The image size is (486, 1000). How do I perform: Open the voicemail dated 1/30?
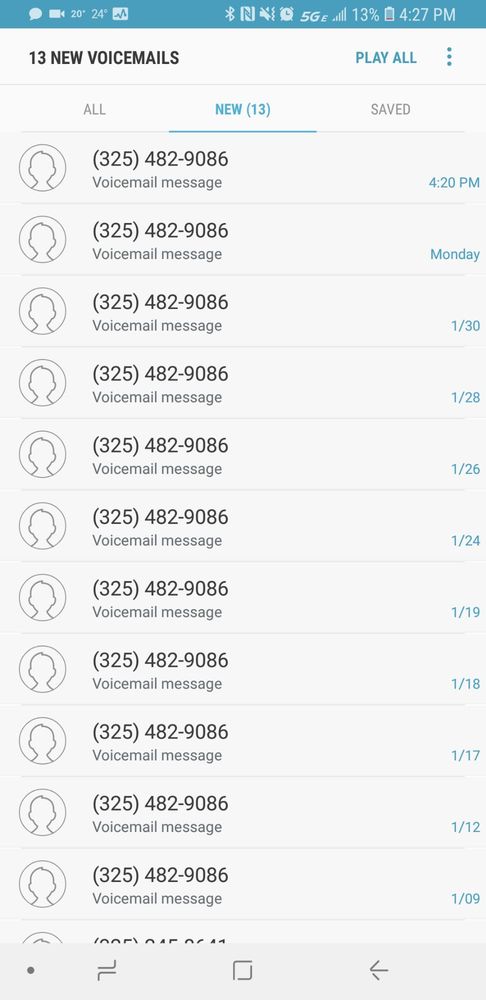[x=243, y=311]
